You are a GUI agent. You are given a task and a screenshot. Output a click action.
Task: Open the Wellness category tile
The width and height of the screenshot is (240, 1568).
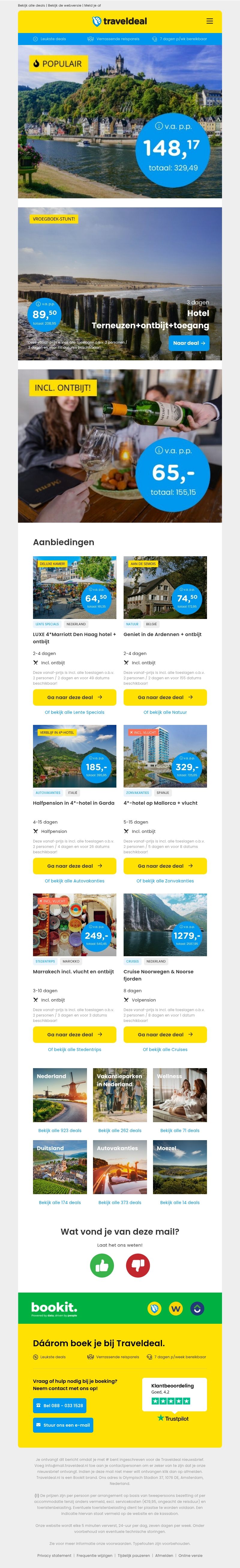[x=180, y=1096]
